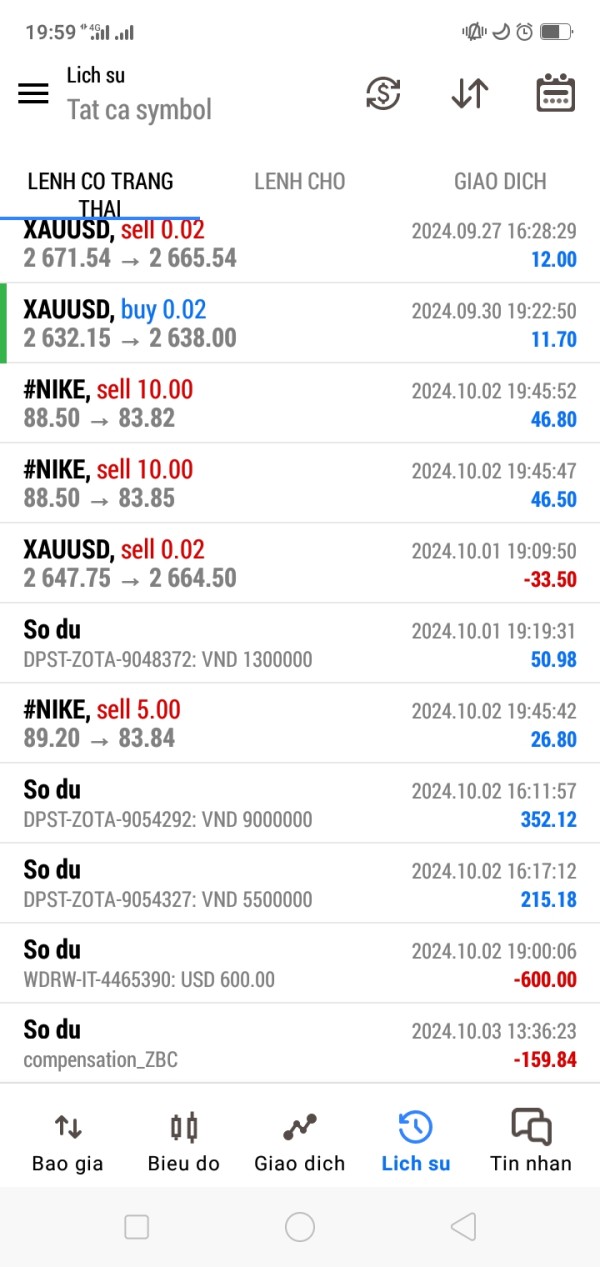Switch to the LENH CHO tab
The image size is (600, 1267).
point(299,181)
